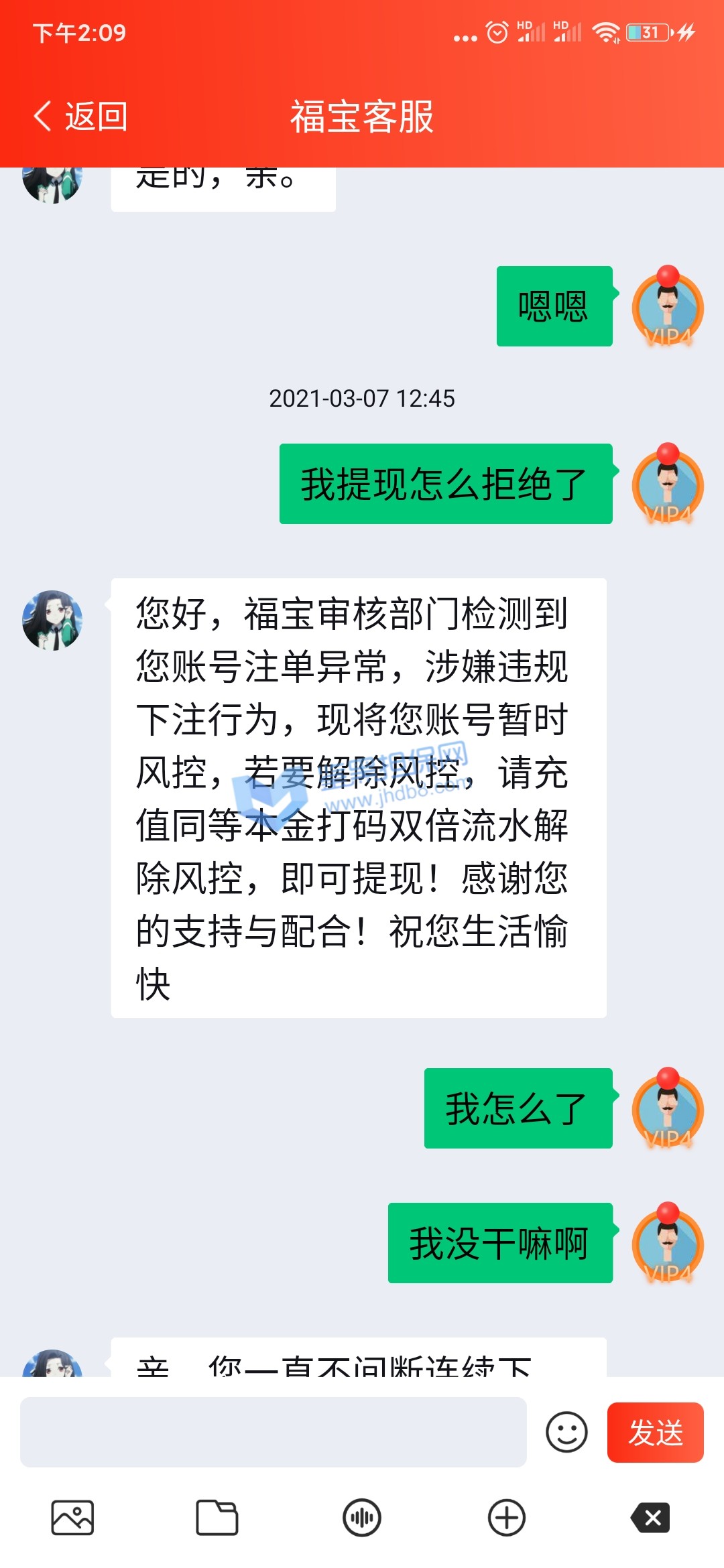Tap the message input field

click(273, 1432)
